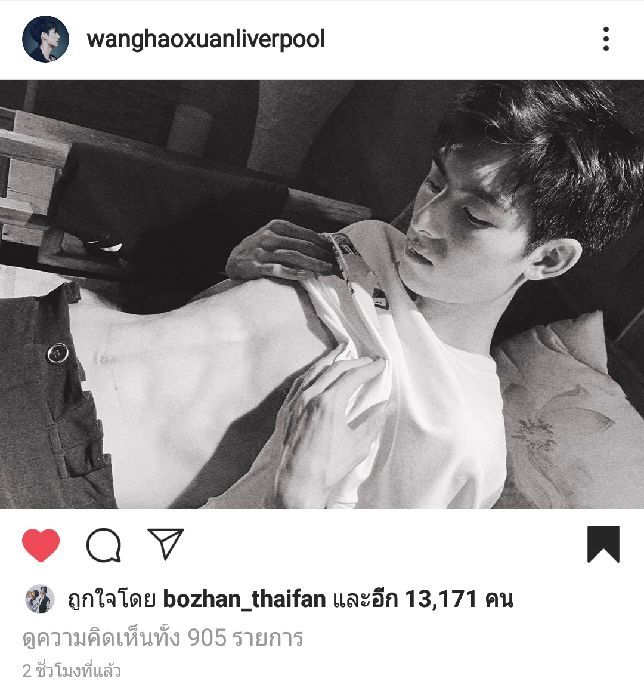Remove the post from saved bookmarks

pos(603,545)
